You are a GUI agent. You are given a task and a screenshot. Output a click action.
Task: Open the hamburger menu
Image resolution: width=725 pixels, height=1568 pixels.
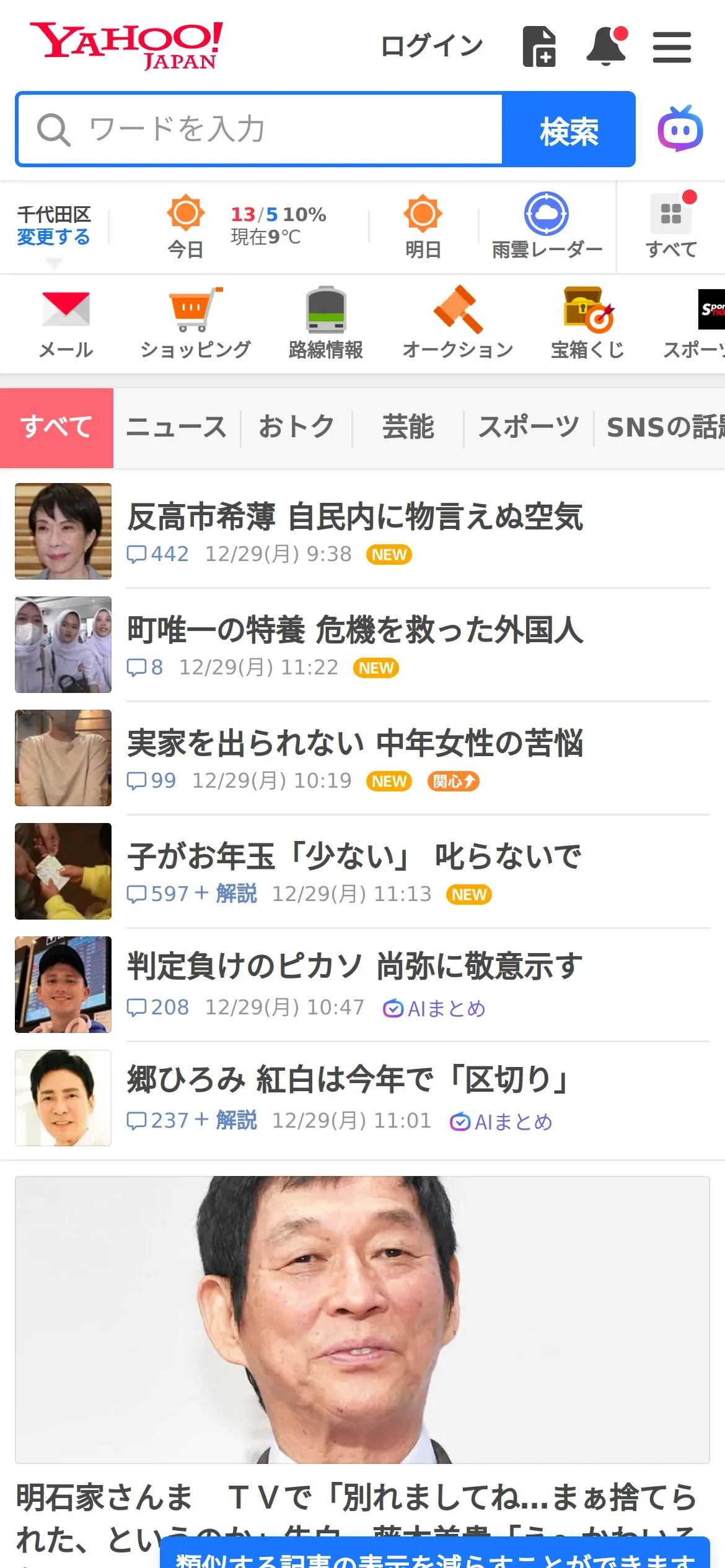click(672, 47)
